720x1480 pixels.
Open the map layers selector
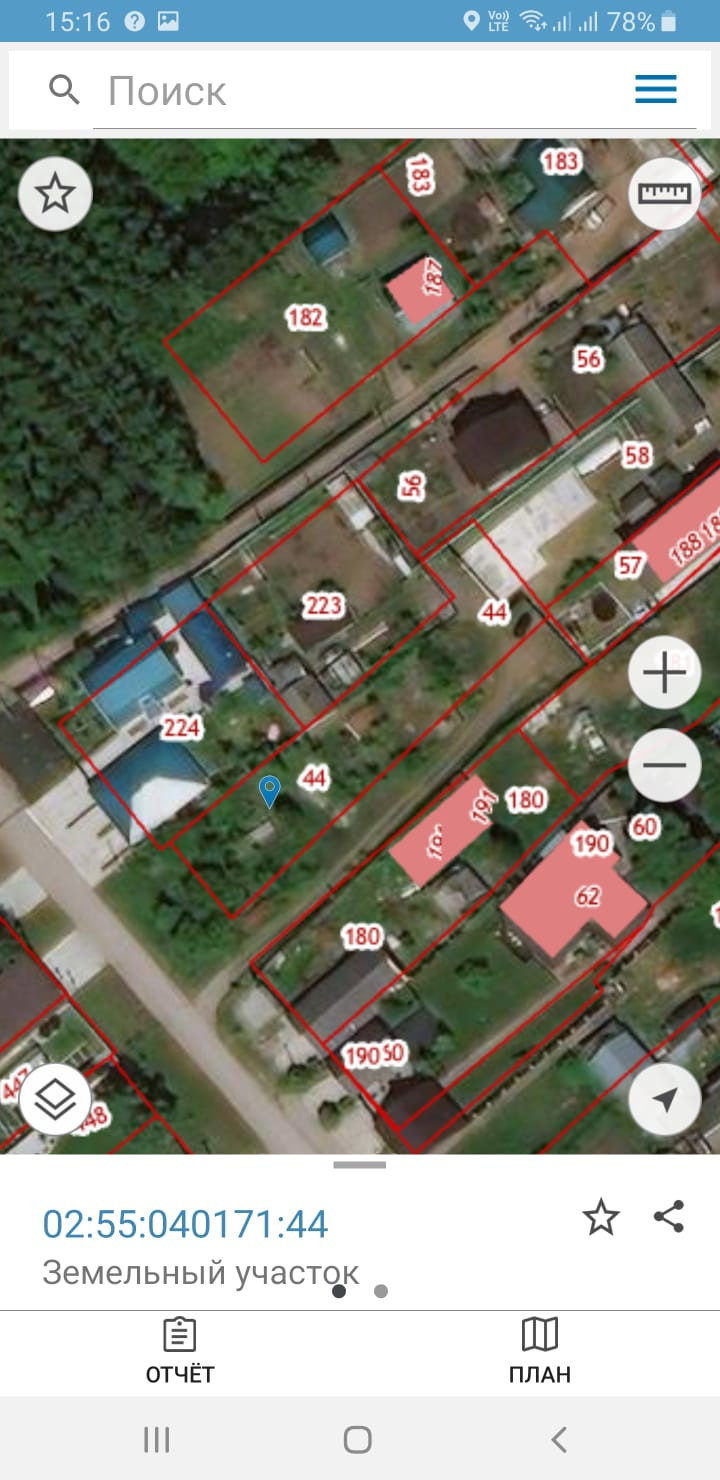pyautogui.click(x=55, y=1099)
